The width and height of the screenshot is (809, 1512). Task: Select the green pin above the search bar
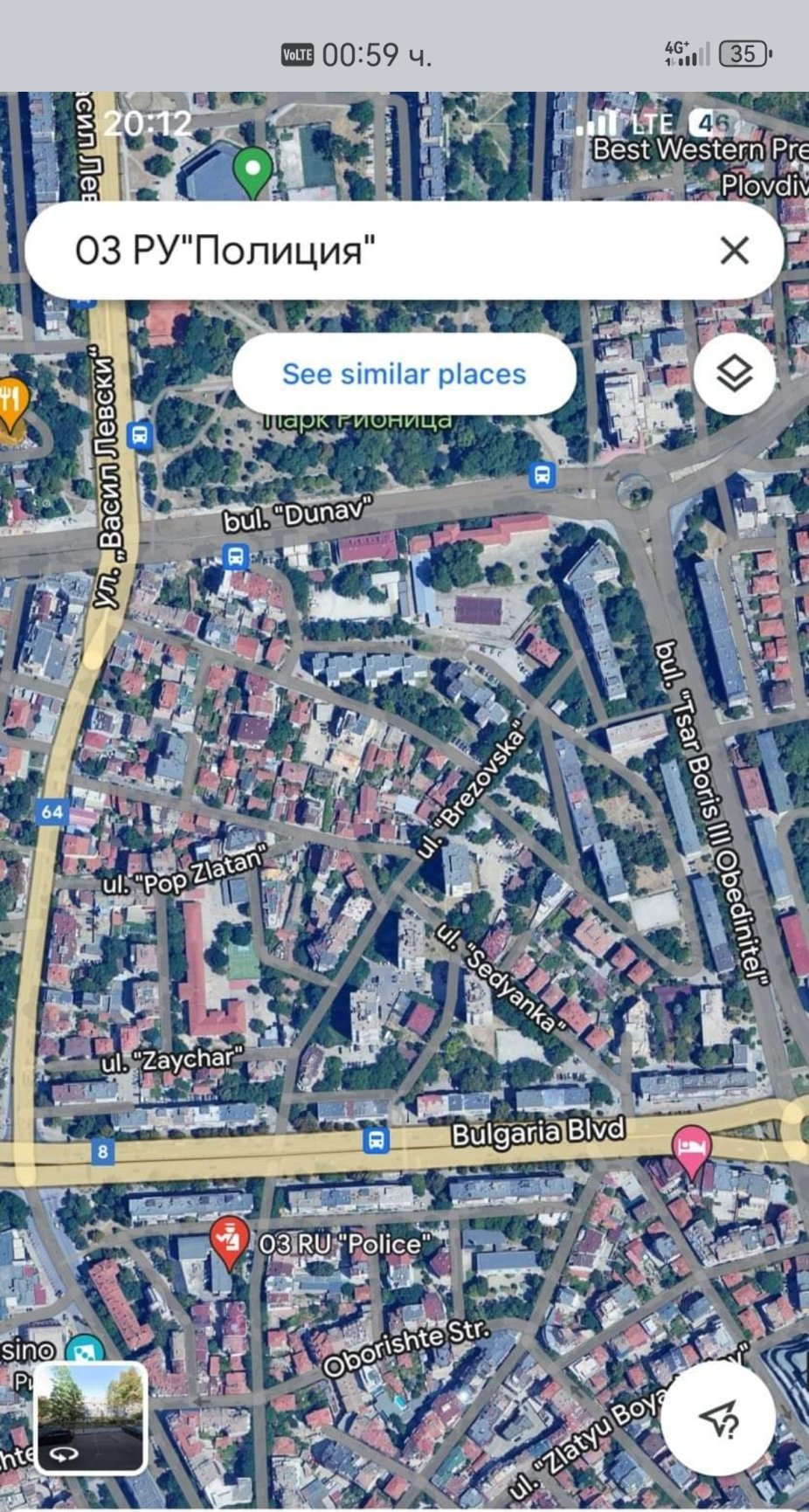click(254, 169)
